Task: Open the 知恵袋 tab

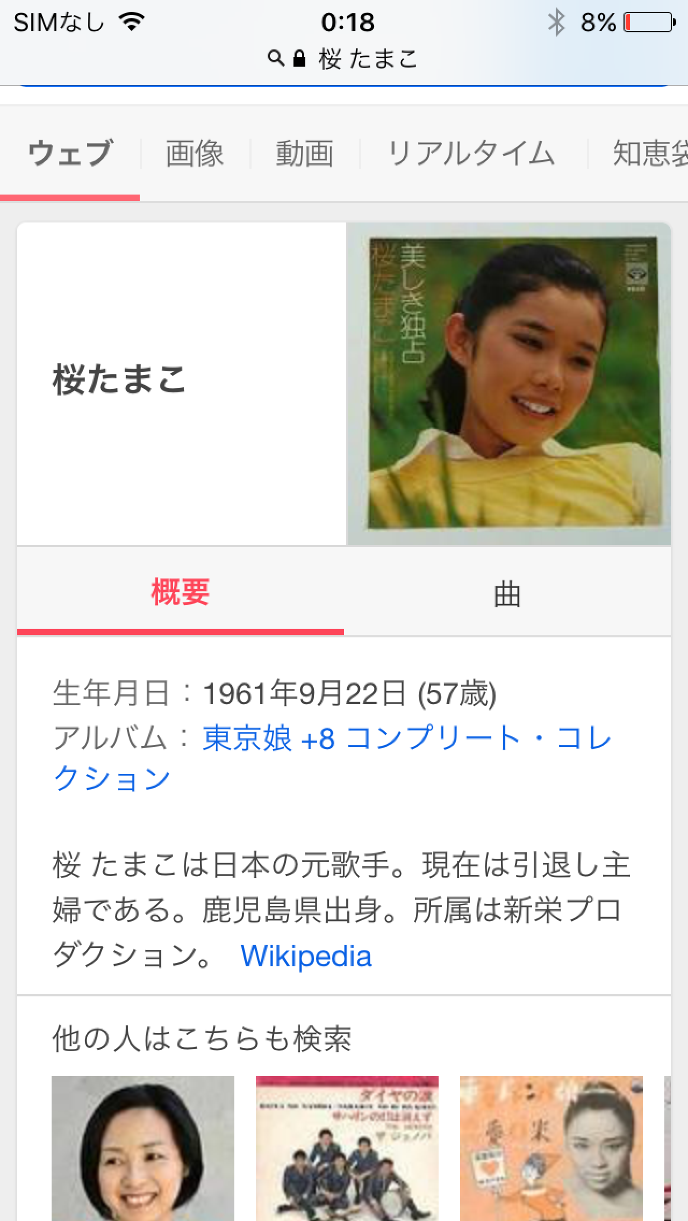Action: point(649,154)
